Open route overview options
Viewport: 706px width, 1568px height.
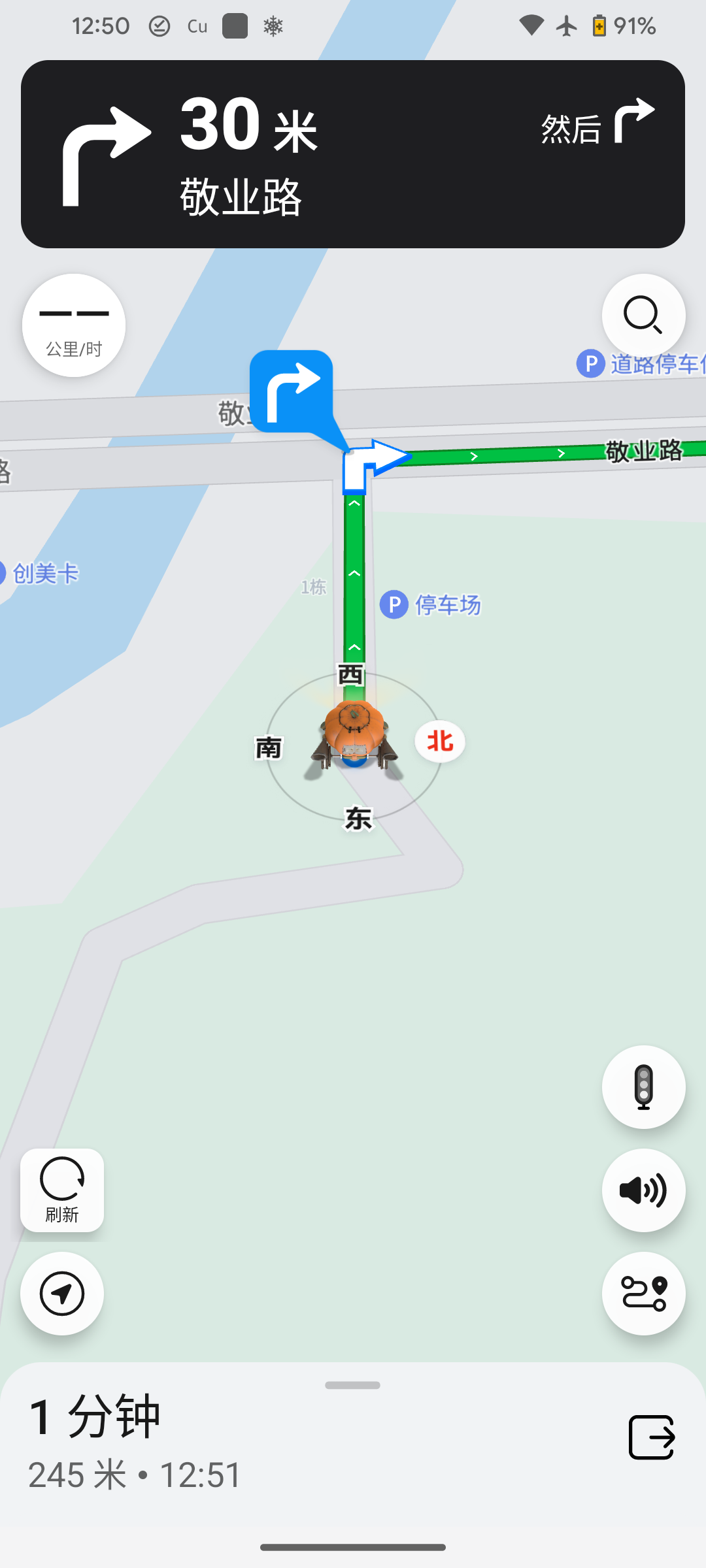pyautogui.click(x=643, y=1293)
